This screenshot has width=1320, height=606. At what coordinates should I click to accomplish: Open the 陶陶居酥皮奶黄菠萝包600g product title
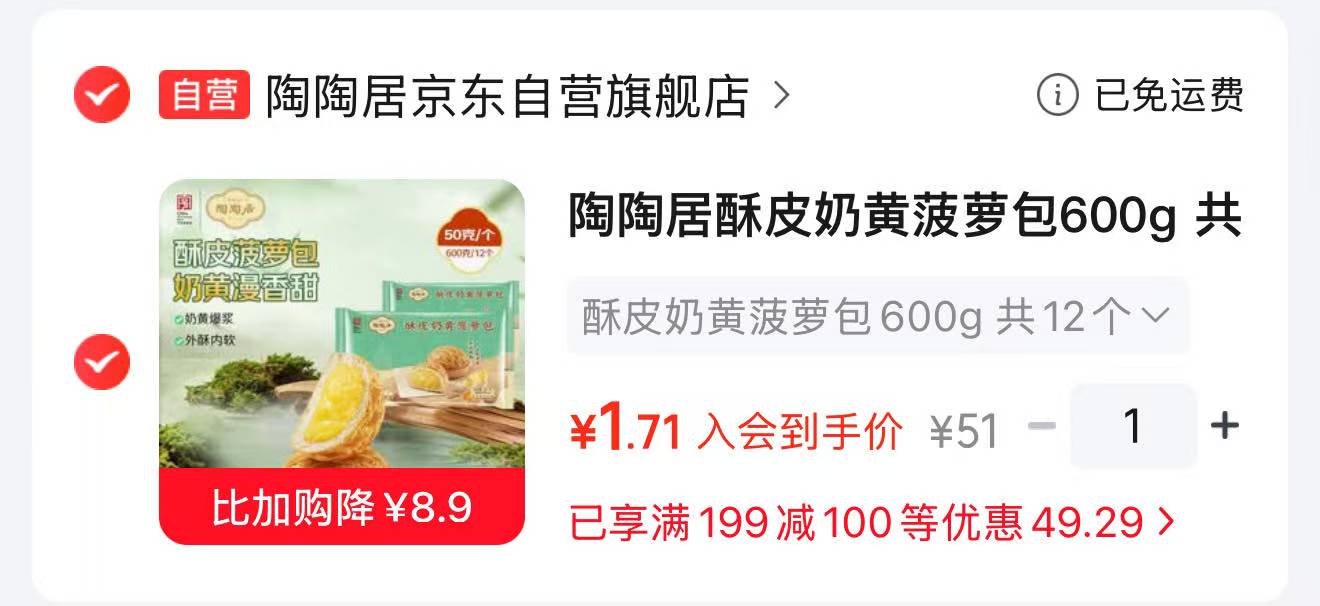[905, 216]
